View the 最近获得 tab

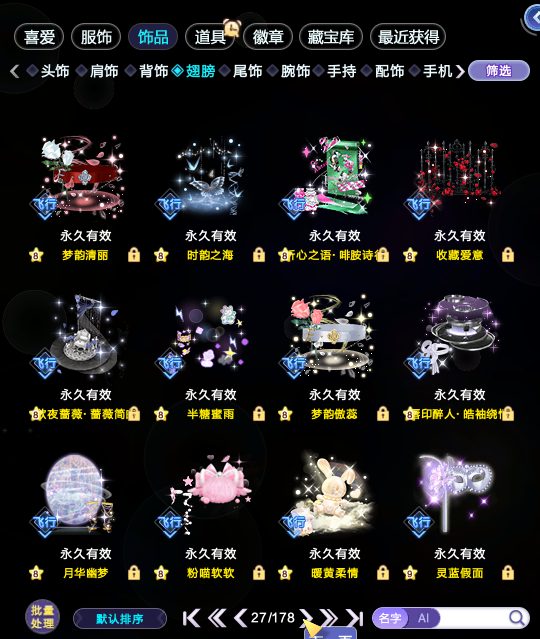408,37
